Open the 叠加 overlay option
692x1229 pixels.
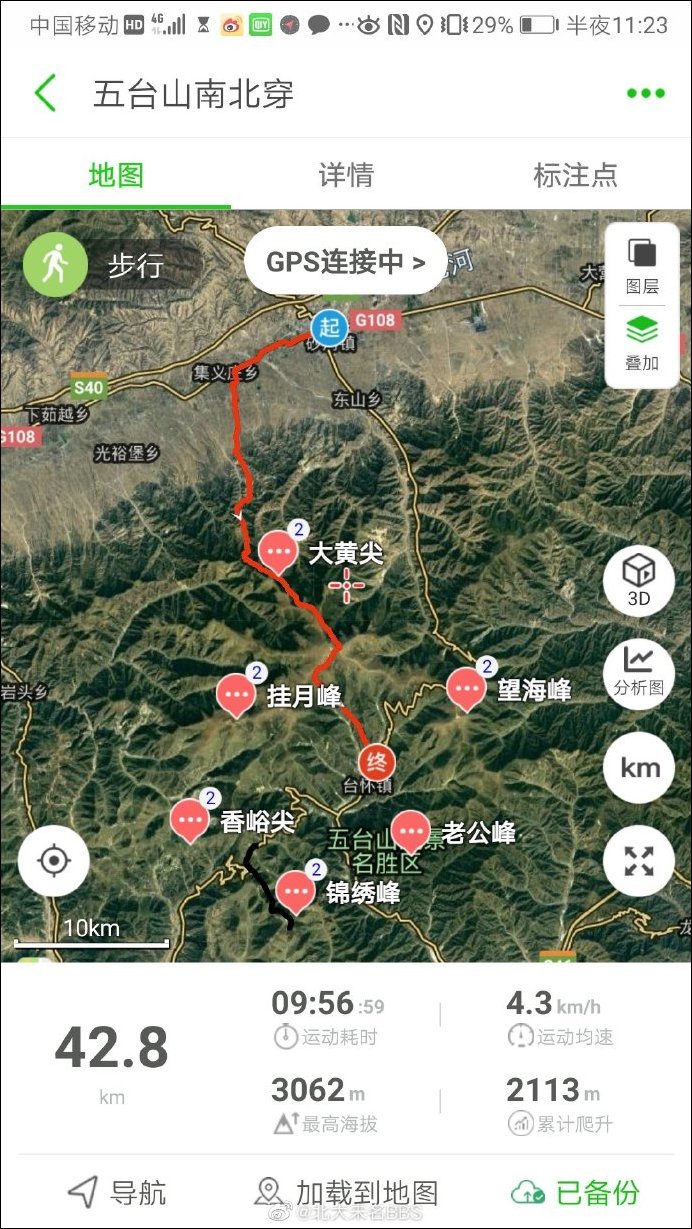(x=642, y=343)
